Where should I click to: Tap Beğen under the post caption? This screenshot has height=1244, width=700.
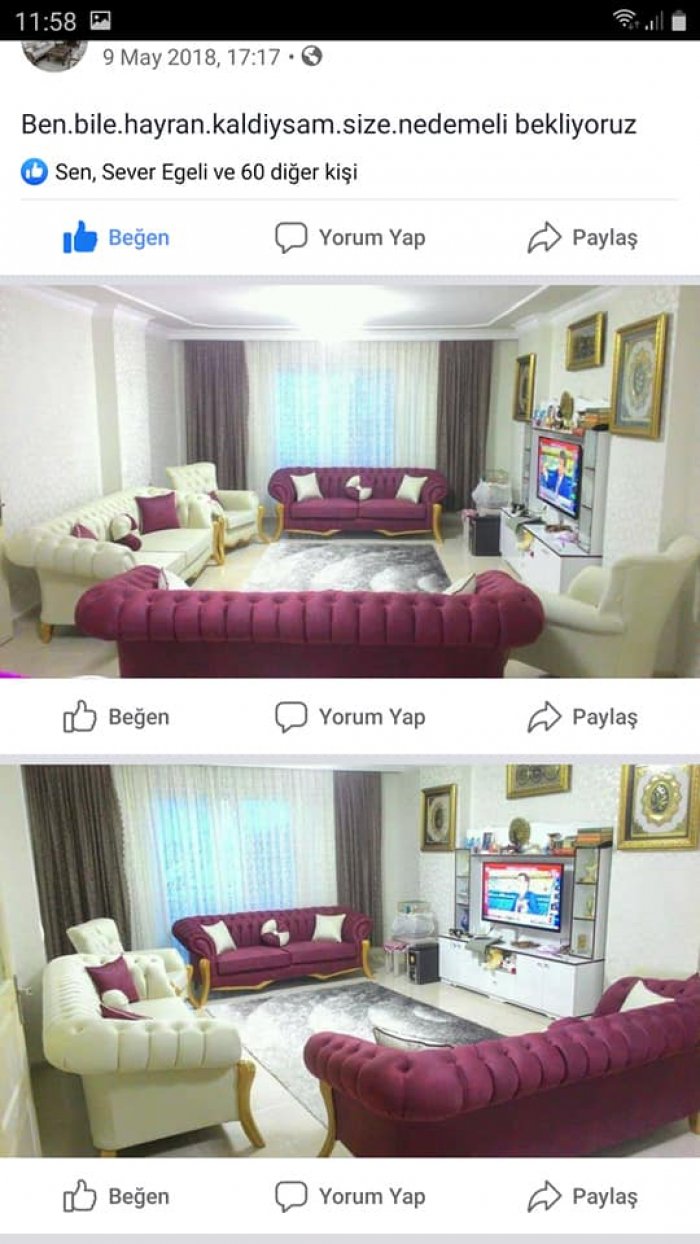[x=116, y=238]
